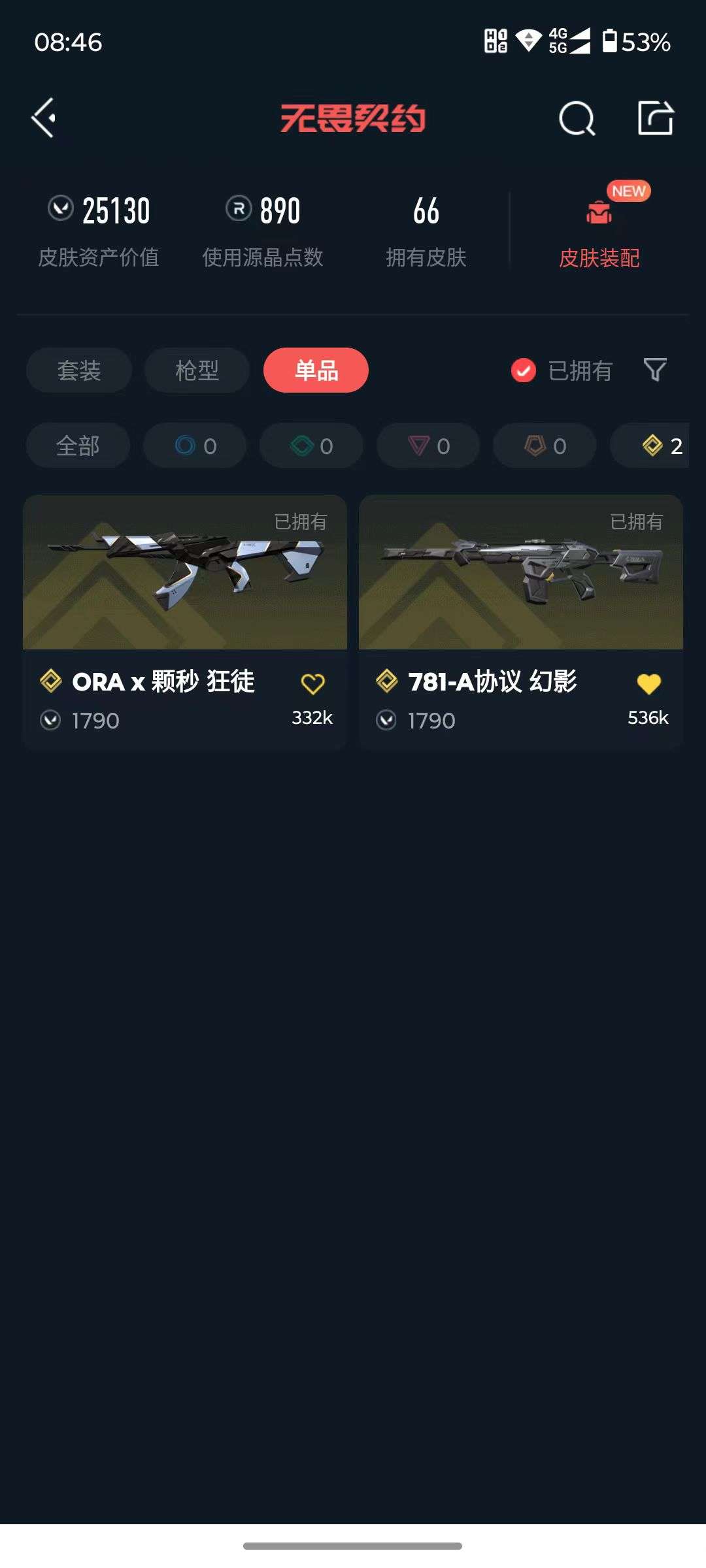706x1568 pixels.
Task: Open 皮肤装配 via its red text link
Action: click(599, 258)
